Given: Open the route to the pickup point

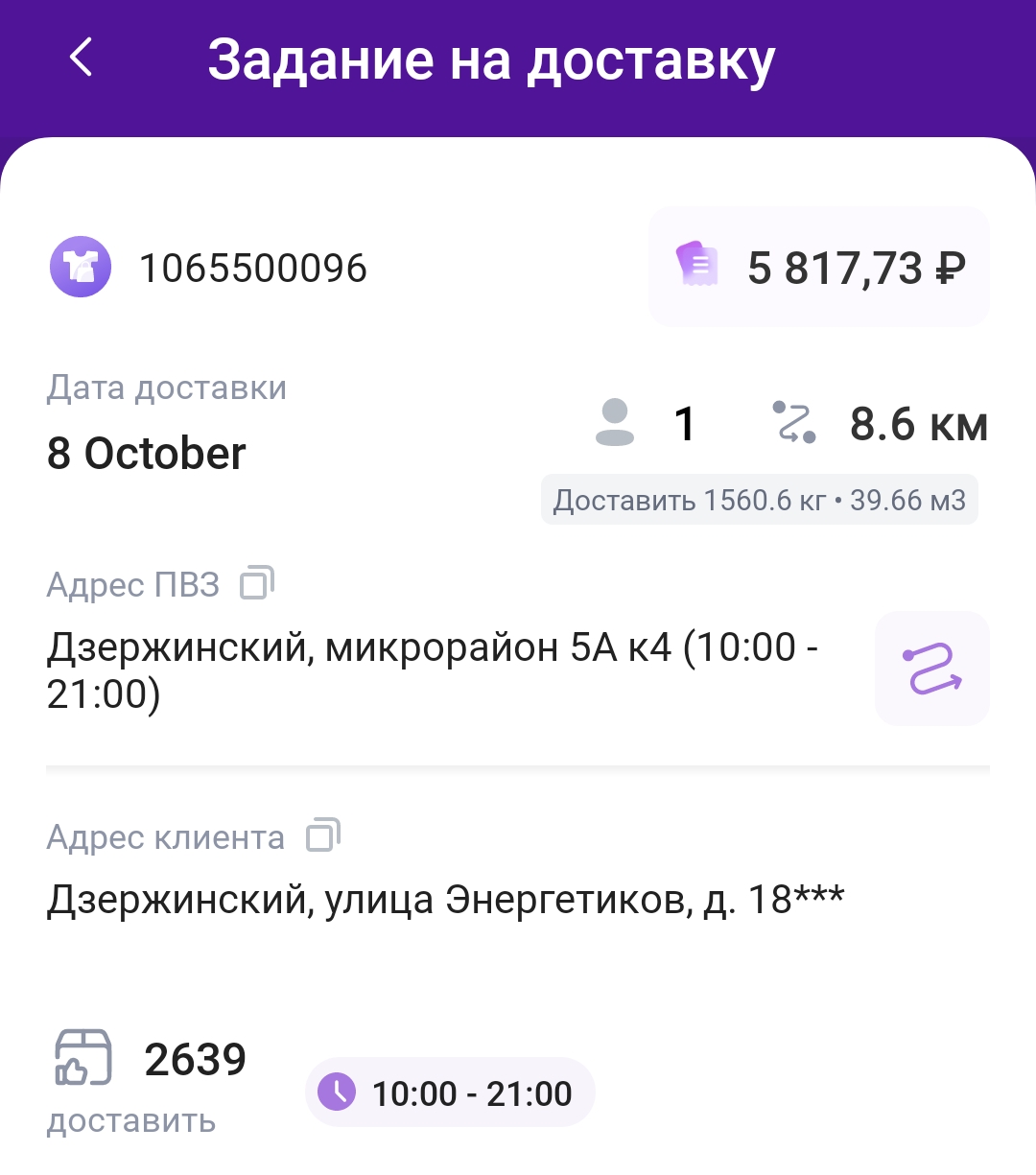Looking at the screenshot, I should pos(931,669).
